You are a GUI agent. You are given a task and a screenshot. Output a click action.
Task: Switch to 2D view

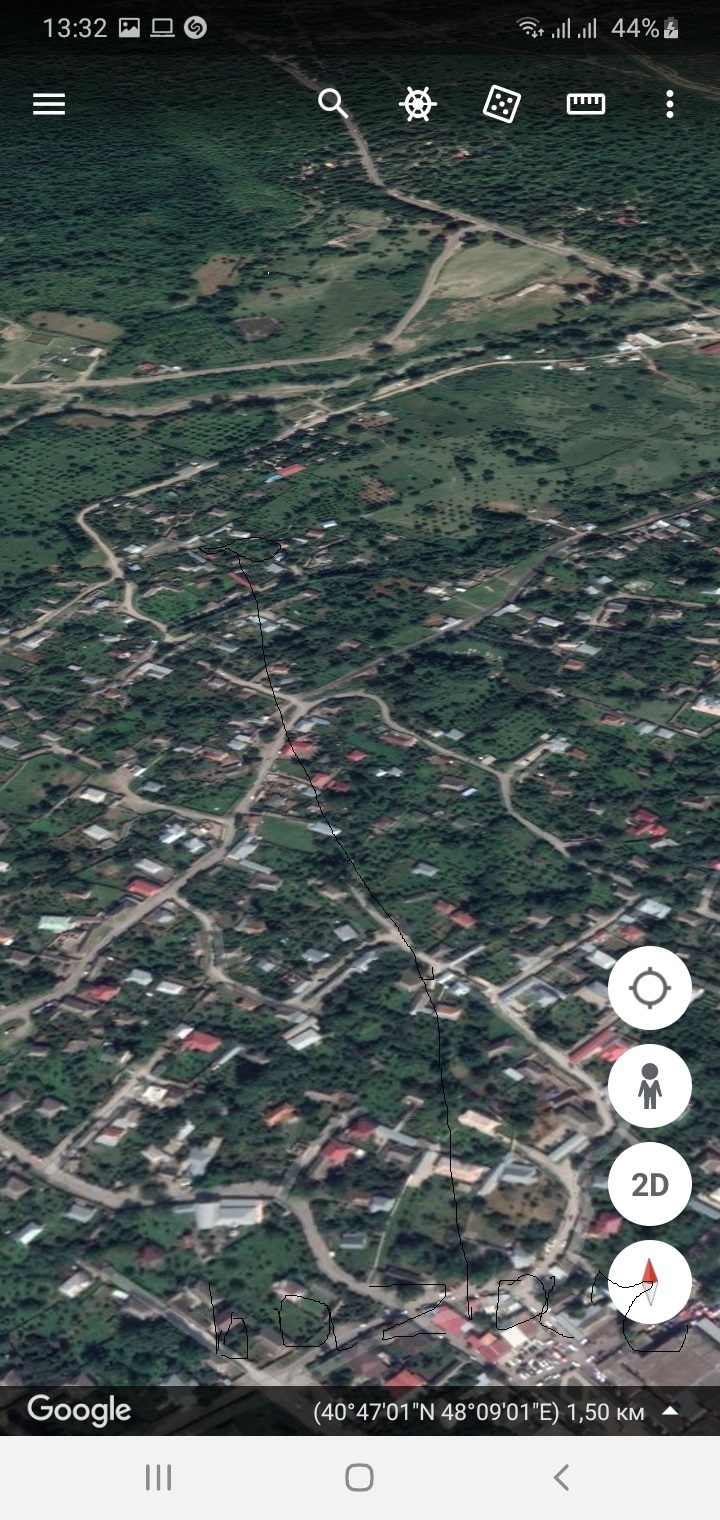[x=649, y=1184]
